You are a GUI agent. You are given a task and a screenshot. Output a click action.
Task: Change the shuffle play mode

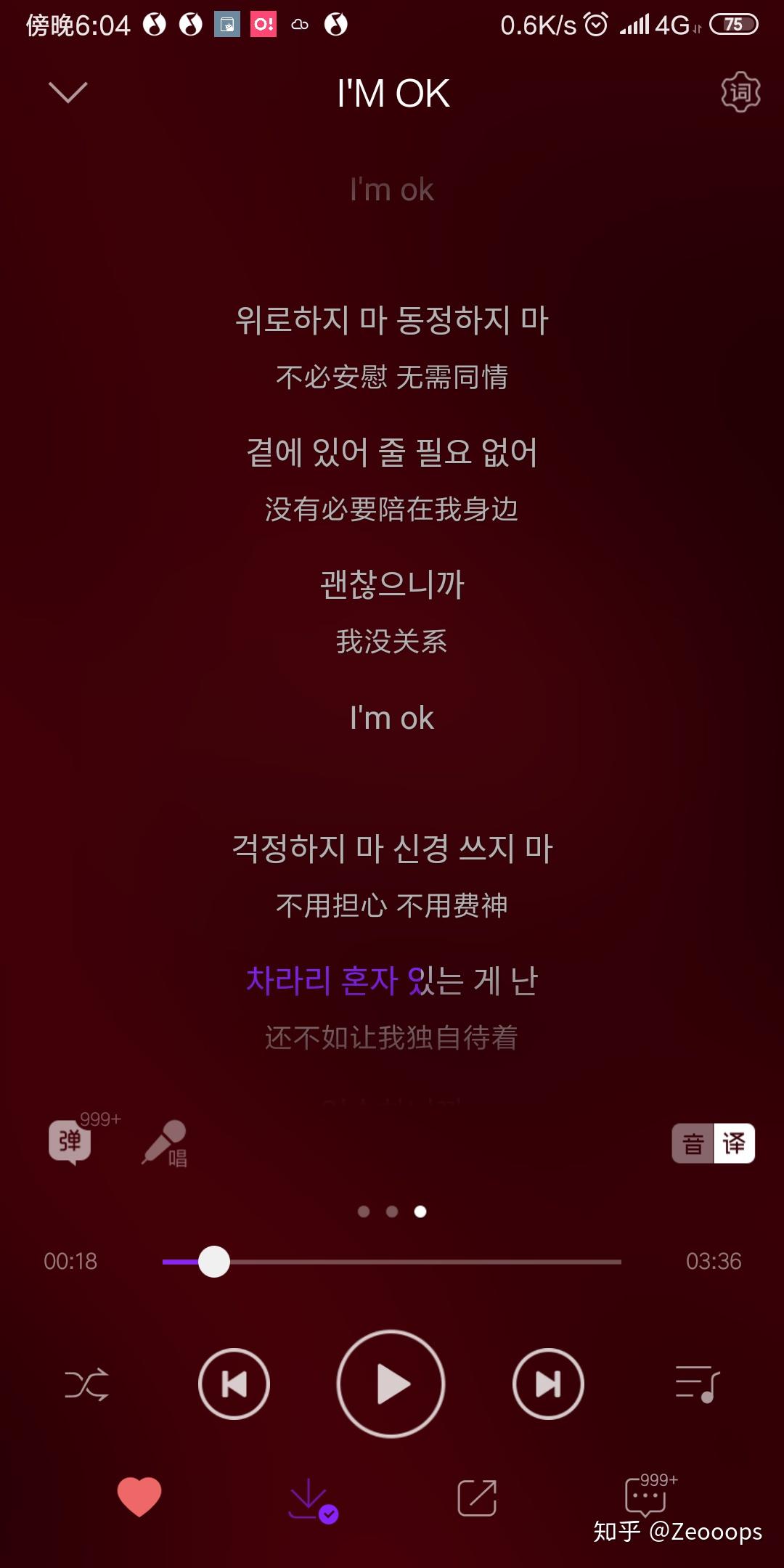click(86, 1384)
